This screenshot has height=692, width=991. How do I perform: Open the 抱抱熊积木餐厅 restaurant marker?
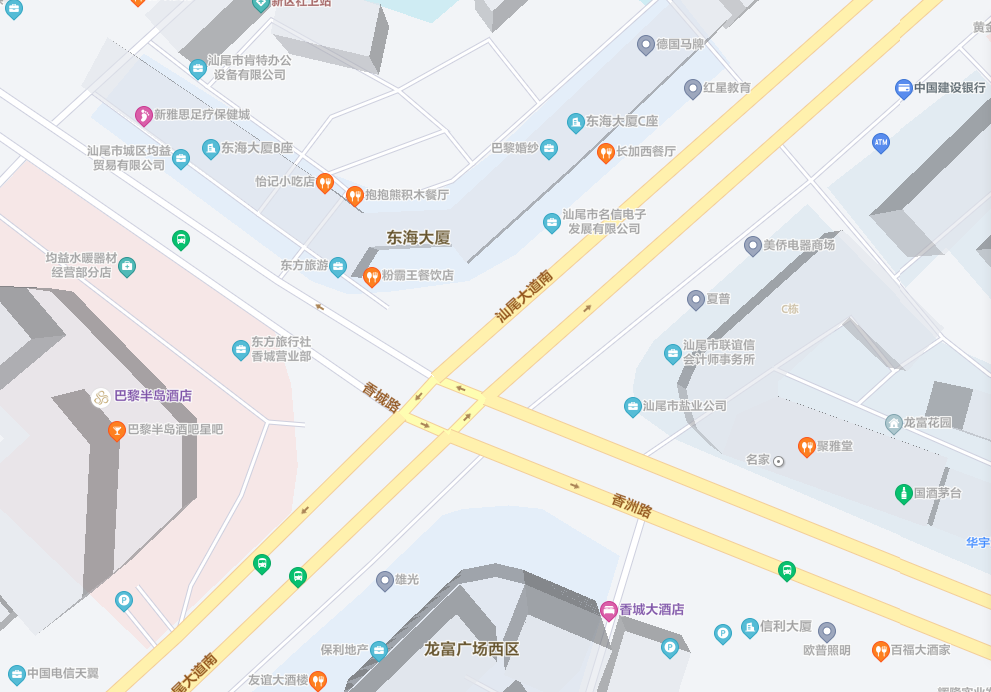(354, 195)
